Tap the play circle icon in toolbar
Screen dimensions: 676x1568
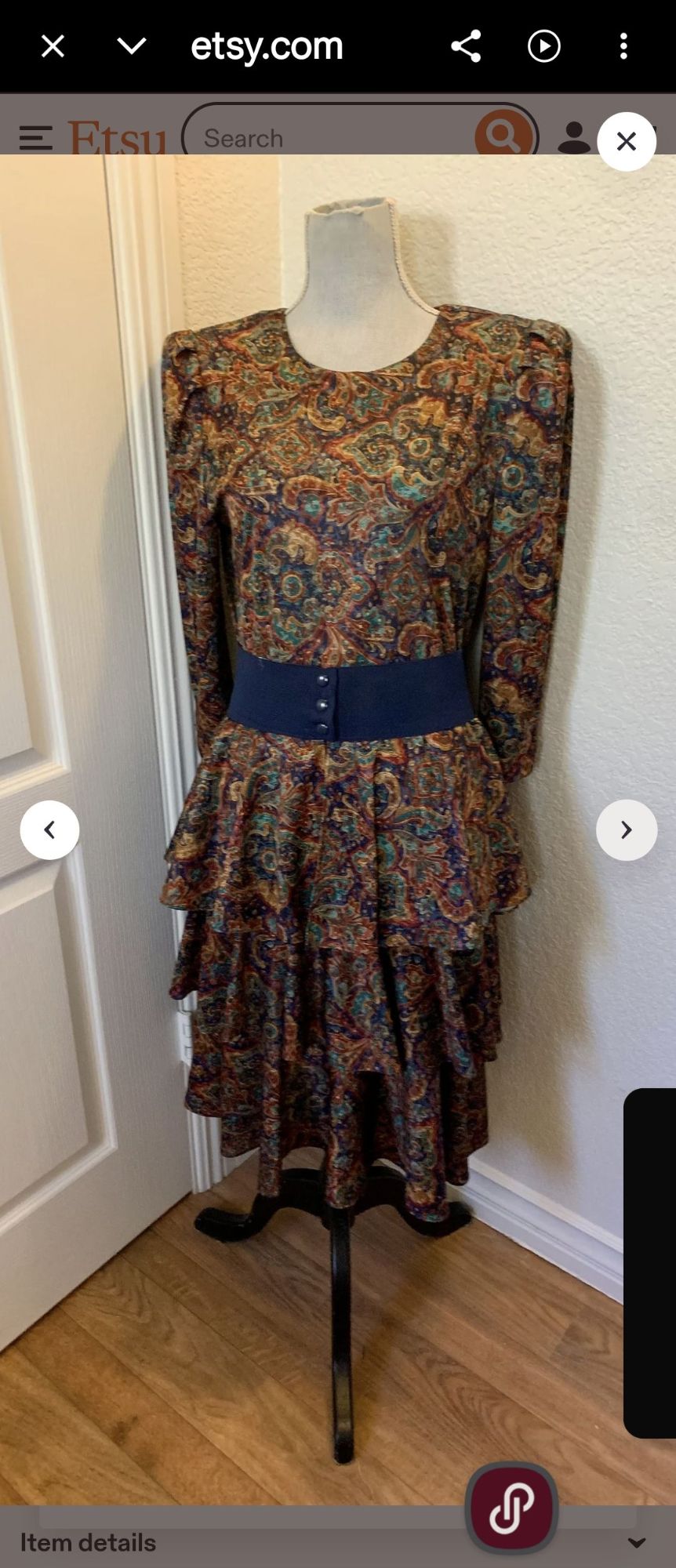click(544, 46)
